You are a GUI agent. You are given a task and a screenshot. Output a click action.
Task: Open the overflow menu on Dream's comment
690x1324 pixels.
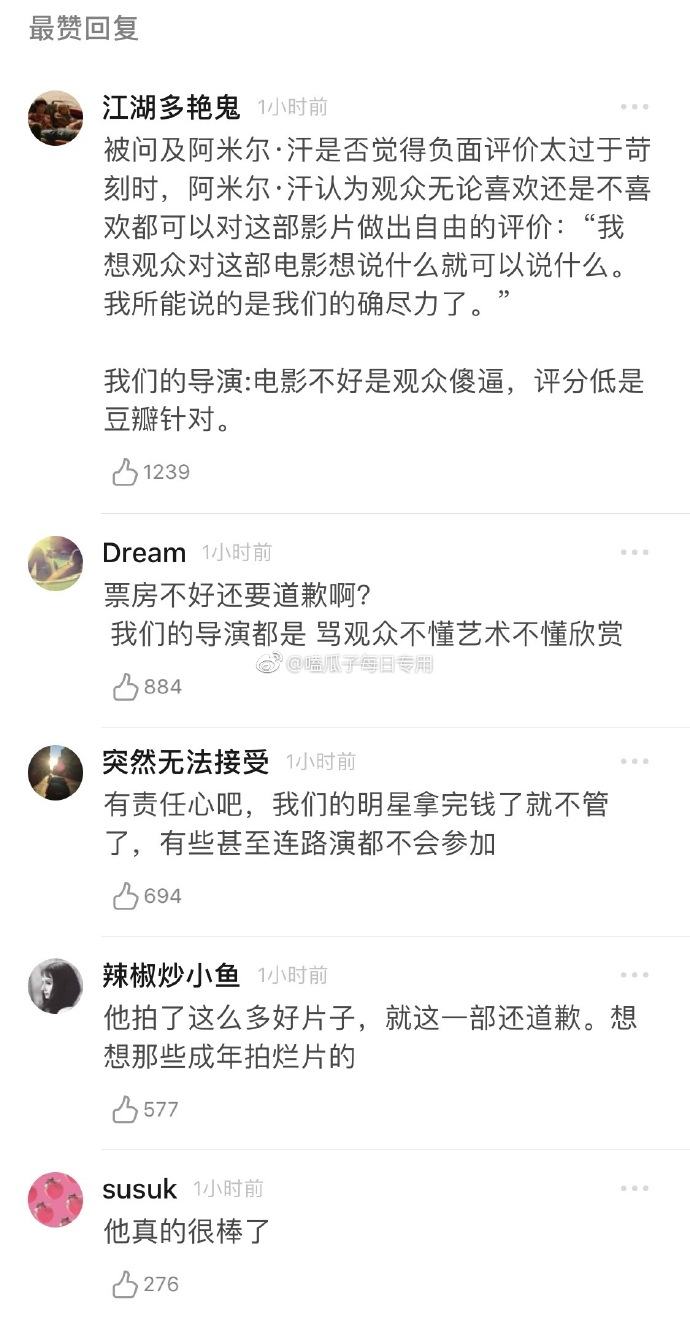click(x=634, y=552)
